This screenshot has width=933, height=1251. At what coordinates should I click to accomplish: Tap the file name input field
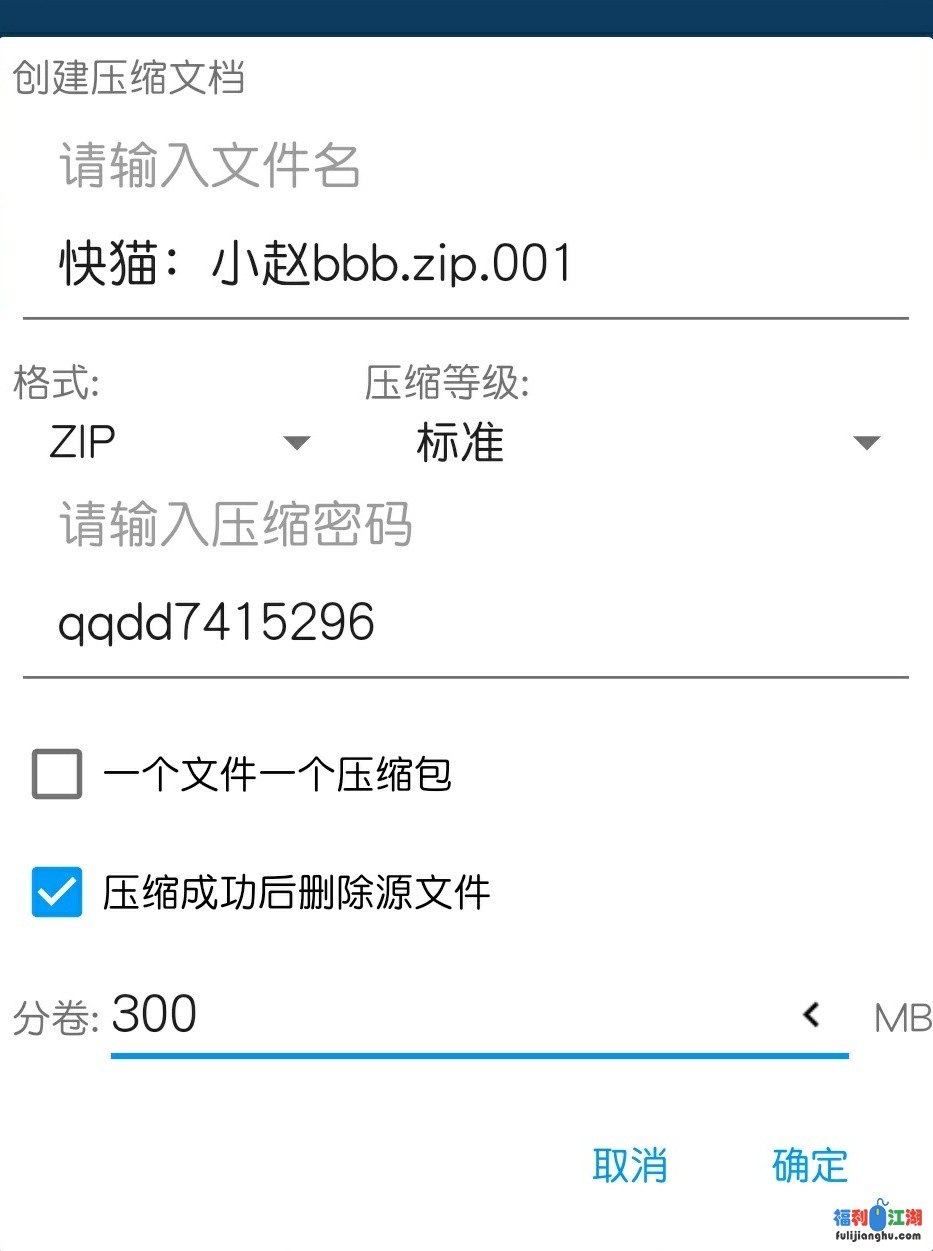tap(465, 266)
